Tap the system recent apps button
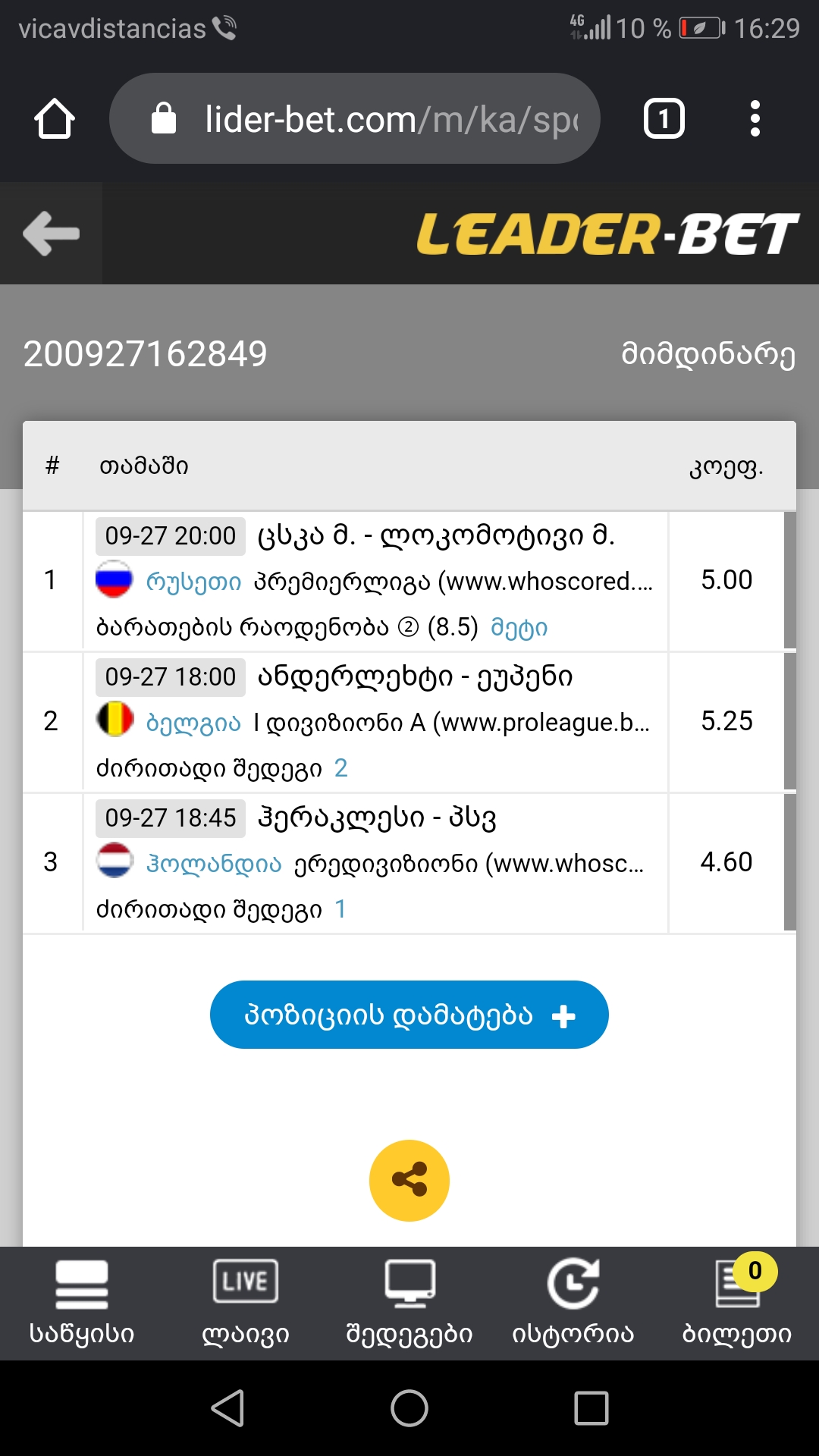819x1456 pixels. pyautogui.click(x=591, y=1408)
